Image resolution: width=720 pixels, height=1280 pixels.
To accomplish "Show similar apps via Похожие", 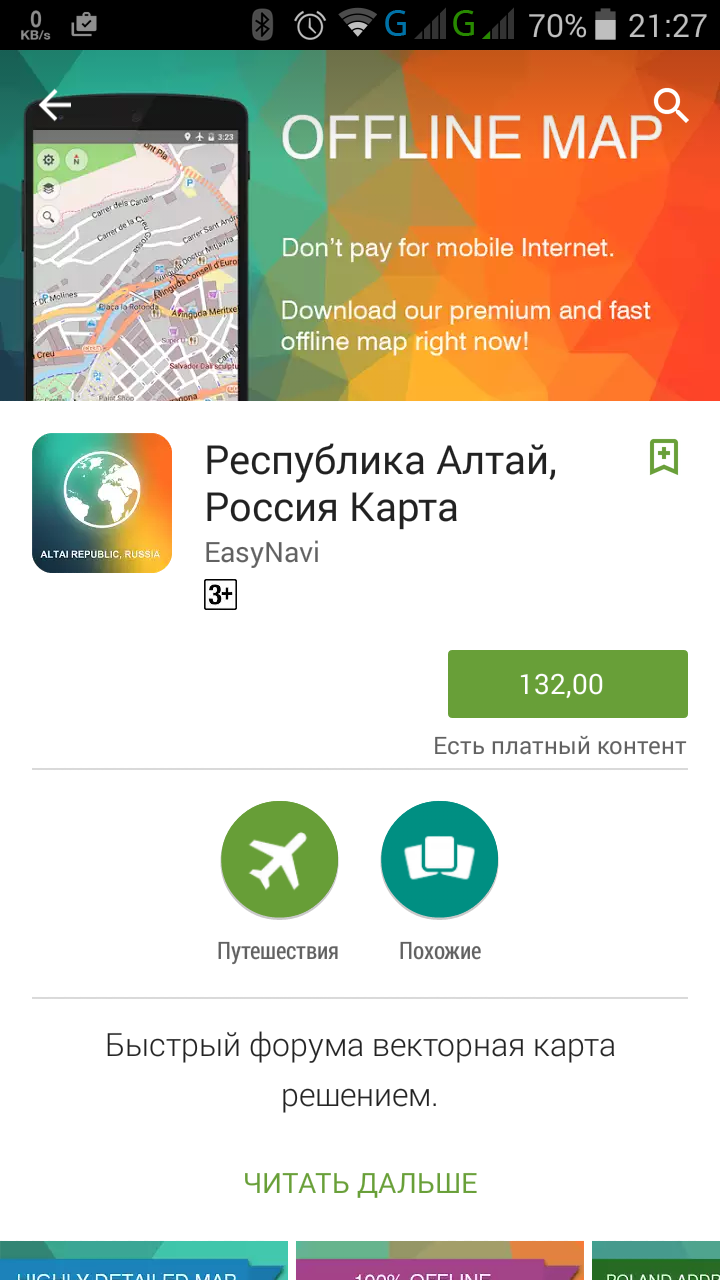I will (x=439, y=860).
